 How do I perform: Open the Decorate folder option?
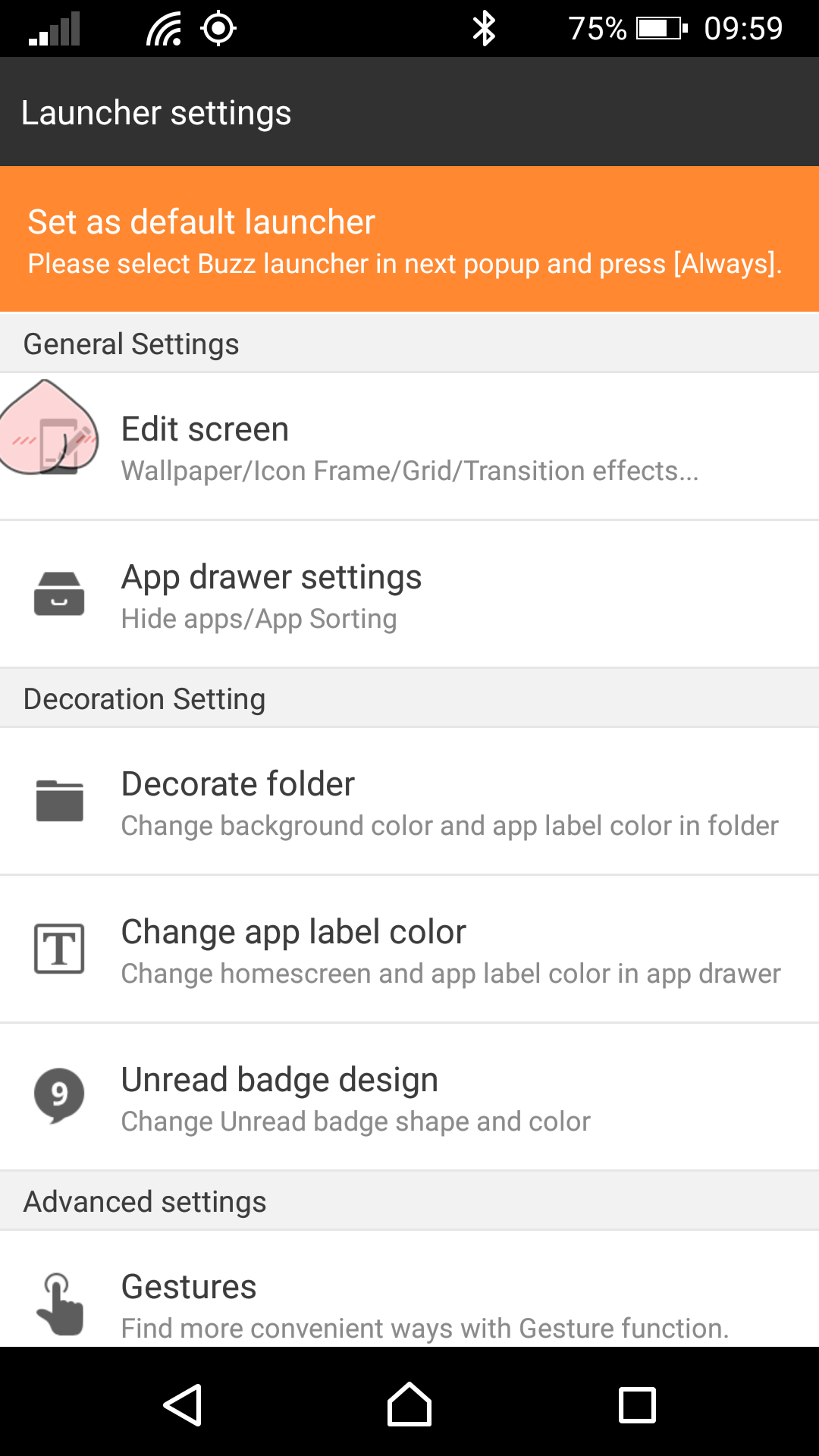tap(409, 802)
